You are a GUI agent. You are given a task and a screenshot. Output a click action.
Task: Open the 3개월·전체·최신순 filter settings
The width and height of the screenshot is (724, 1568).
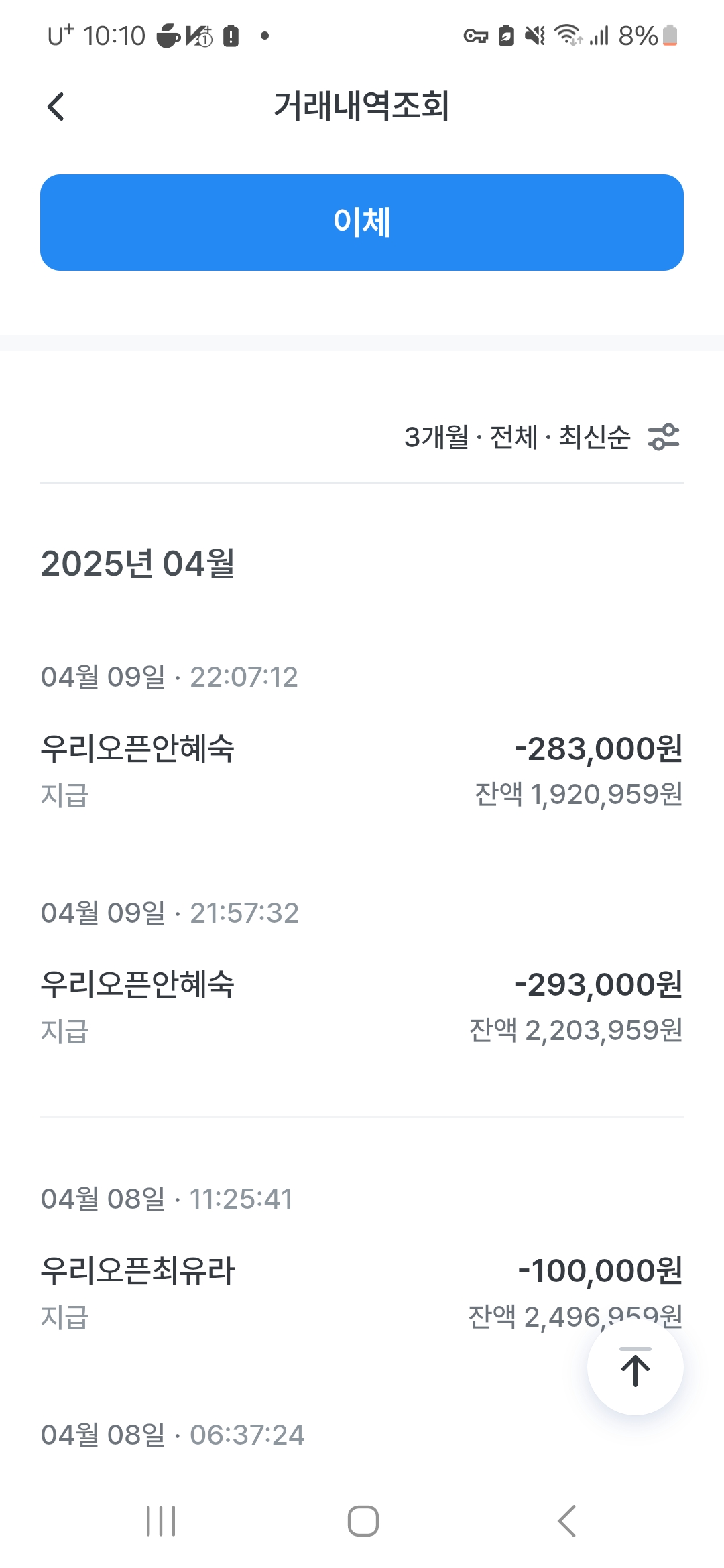pyautogui.click(x=542, y=437)
